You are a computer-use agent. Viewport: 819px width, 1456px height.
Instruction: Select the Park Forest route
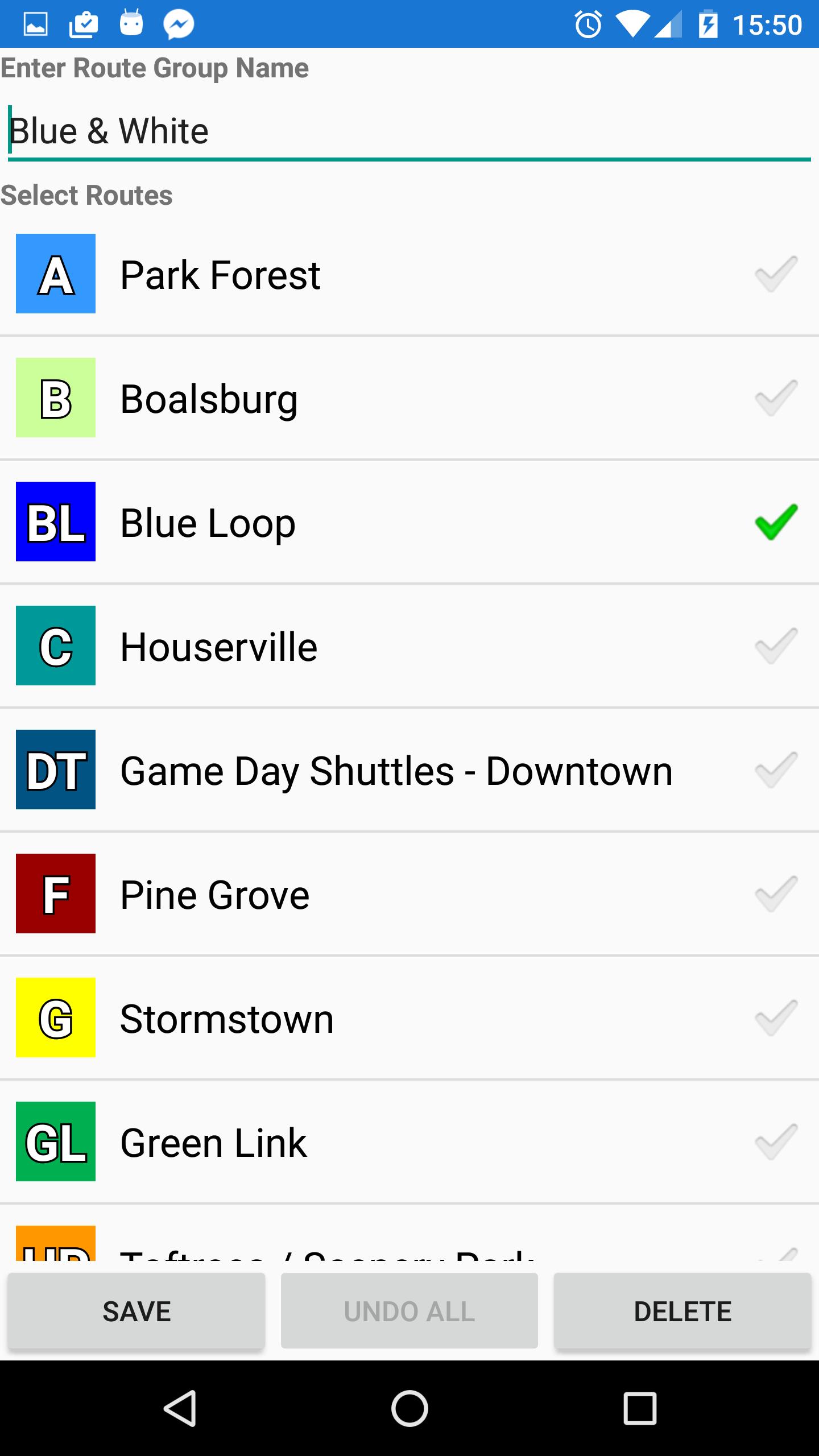tap(409, 274)
